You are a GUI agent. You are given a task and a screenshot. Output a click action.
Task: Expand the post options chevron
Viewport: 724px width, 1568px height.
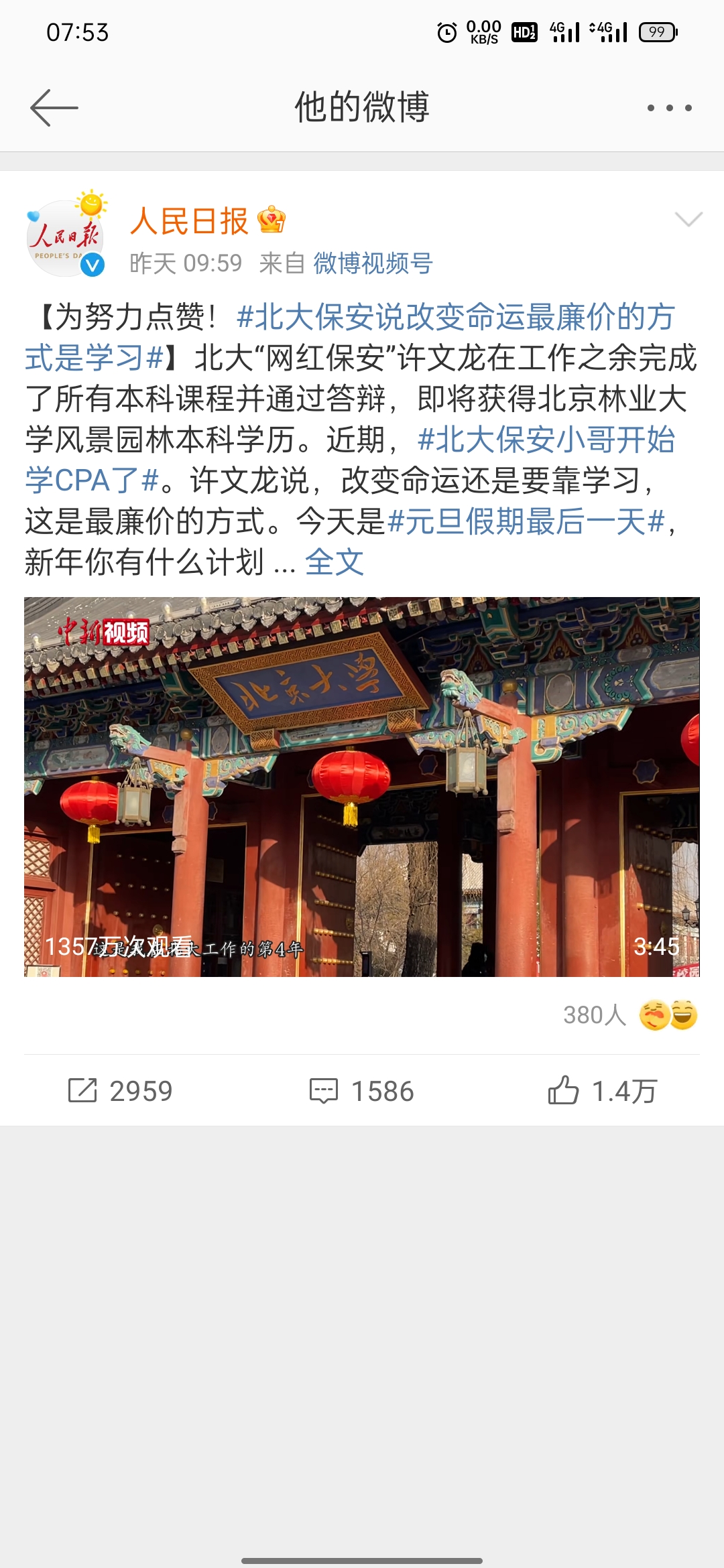pyautogui.click(x=688, y=220)
